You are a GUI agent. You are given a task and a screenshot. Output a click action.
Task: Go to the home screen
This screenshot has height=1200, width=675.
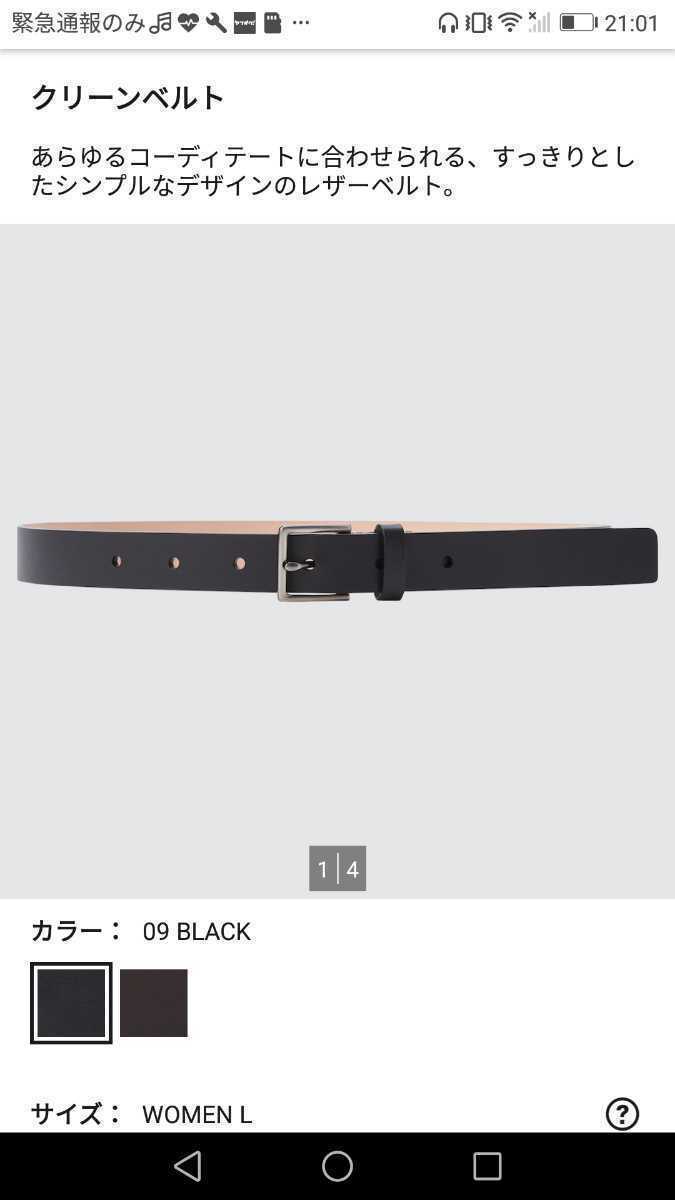pos(337,1166)
